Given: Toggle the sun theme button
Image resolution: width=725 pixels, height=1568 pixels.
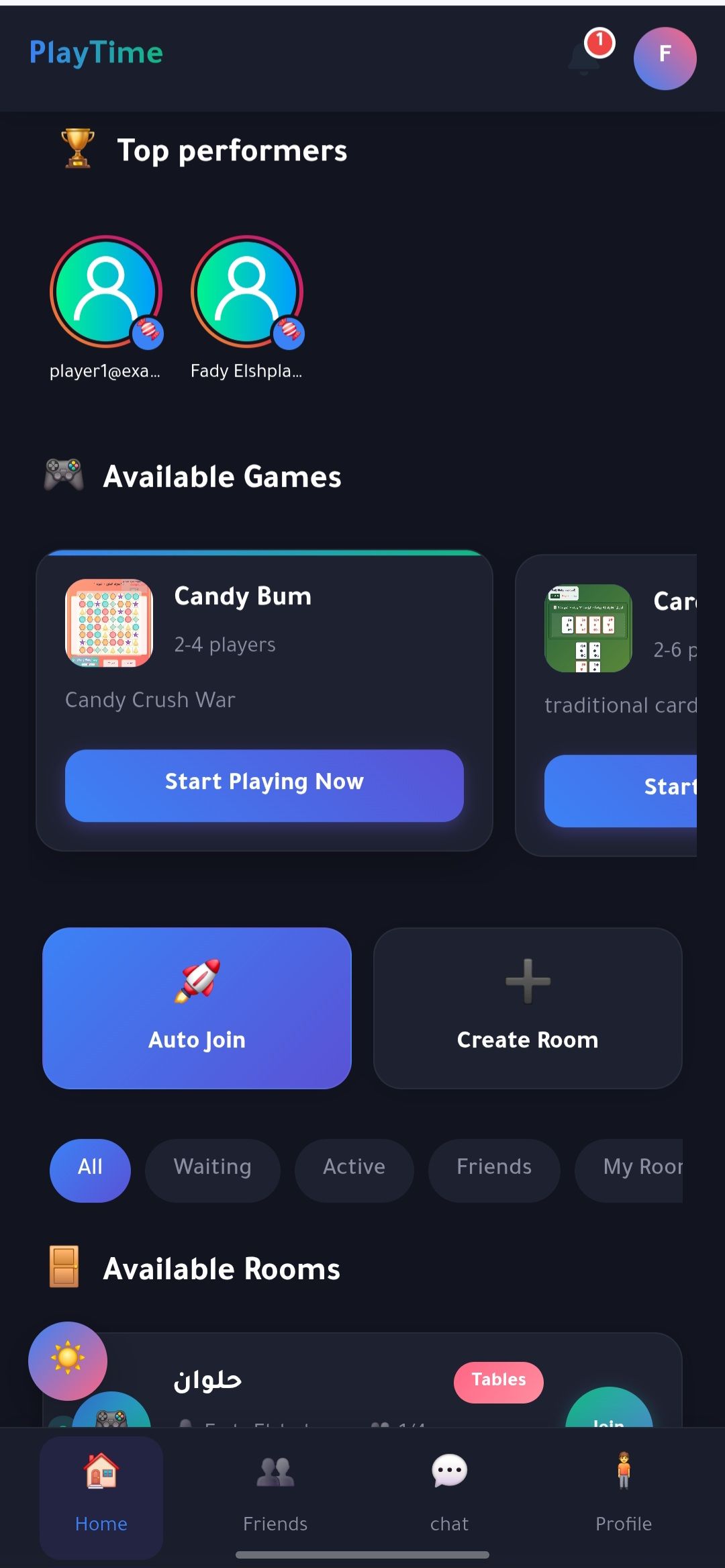Looking at the screenshot, I should (x=68, y=1361).
